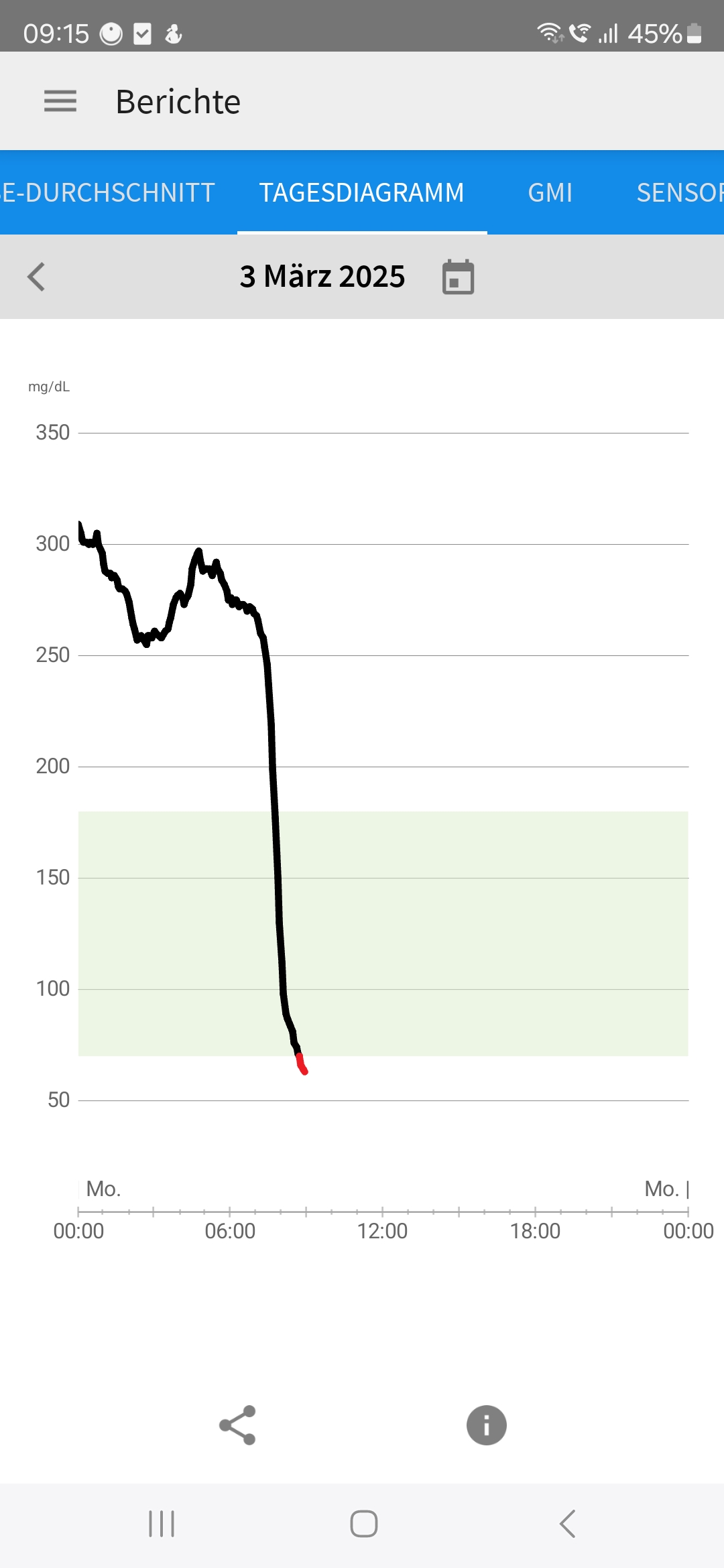Go to the previous day's chart
This screenshot has width=724, height=1568.
point(36,277)
